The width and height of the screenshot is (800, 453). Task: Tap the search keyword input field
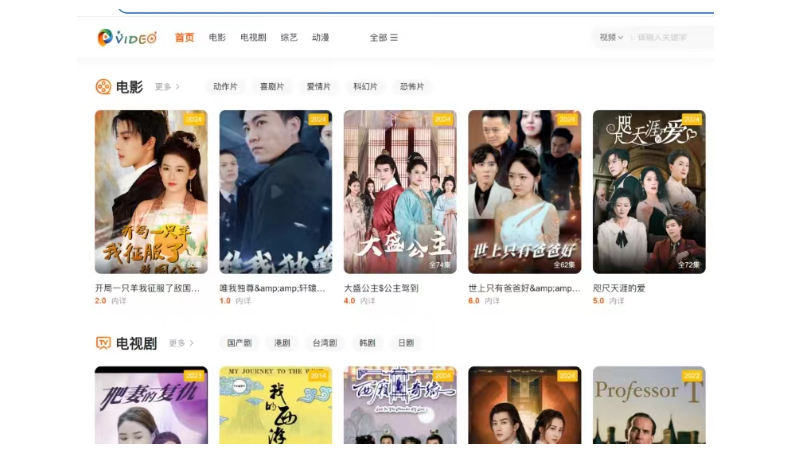(673, 38)
